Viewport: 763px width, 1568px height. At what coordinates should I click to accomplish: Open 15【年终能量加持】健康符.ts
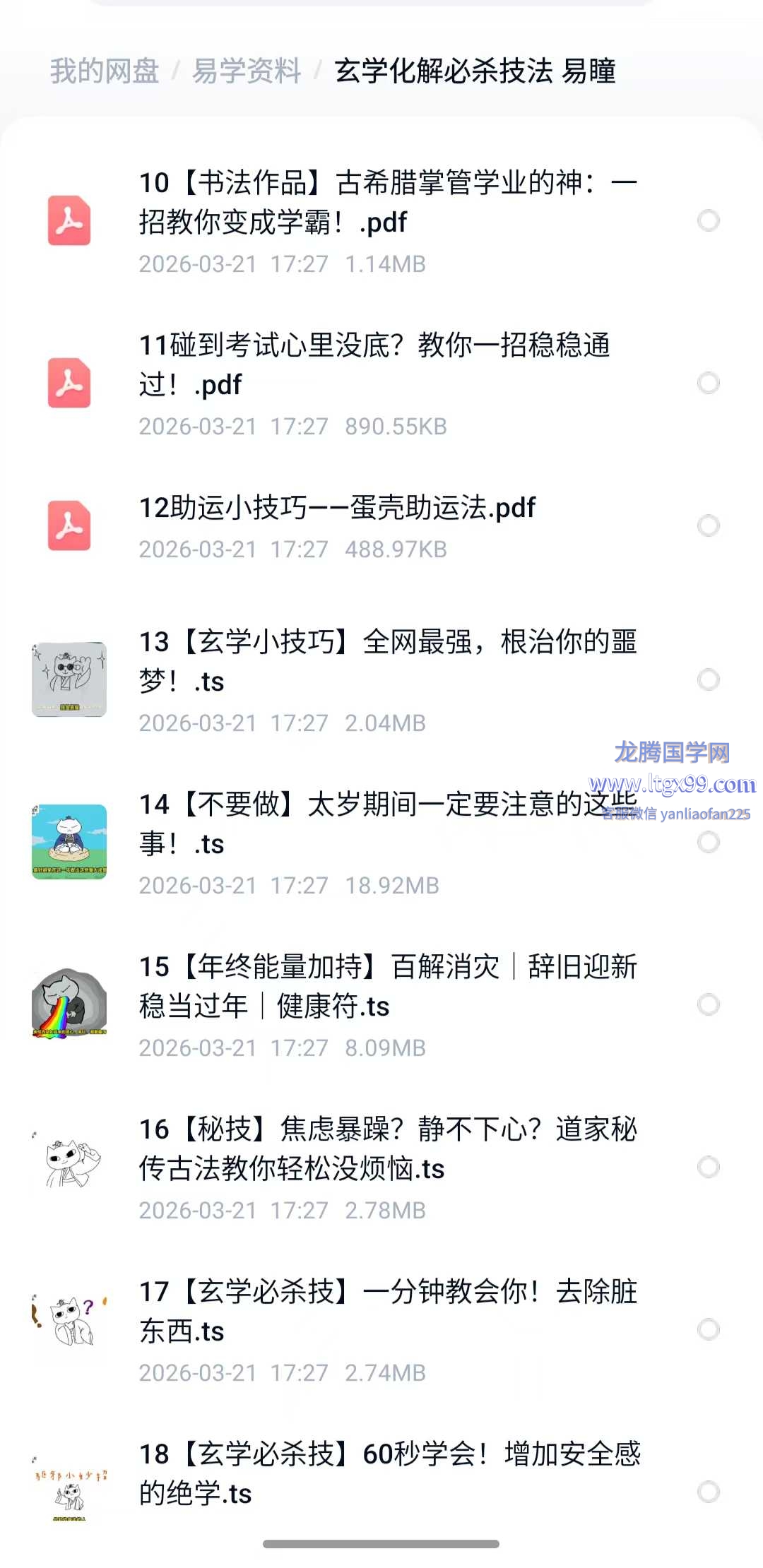point(387,986)
